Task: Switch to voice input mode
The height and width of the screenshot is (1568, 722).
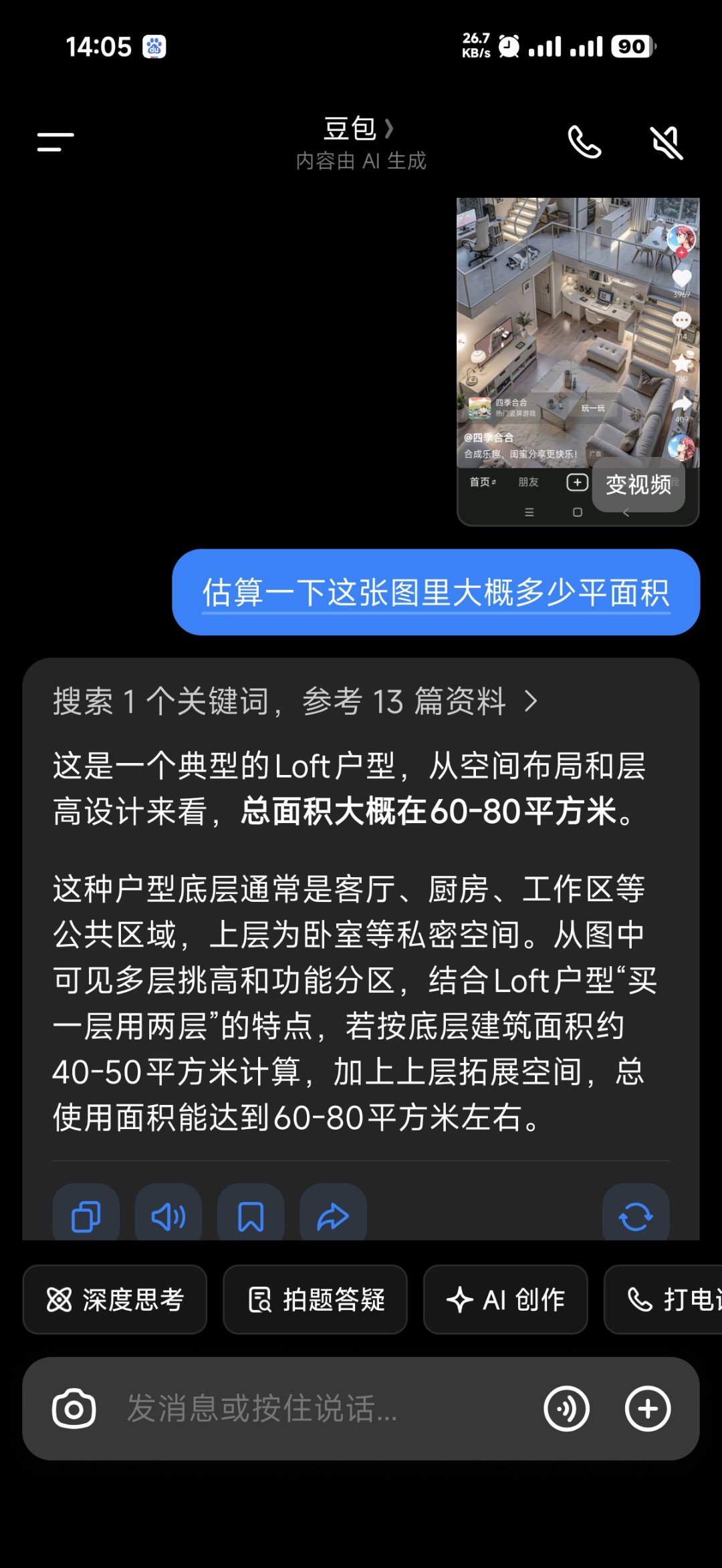Action: [x=566, y=1408]
